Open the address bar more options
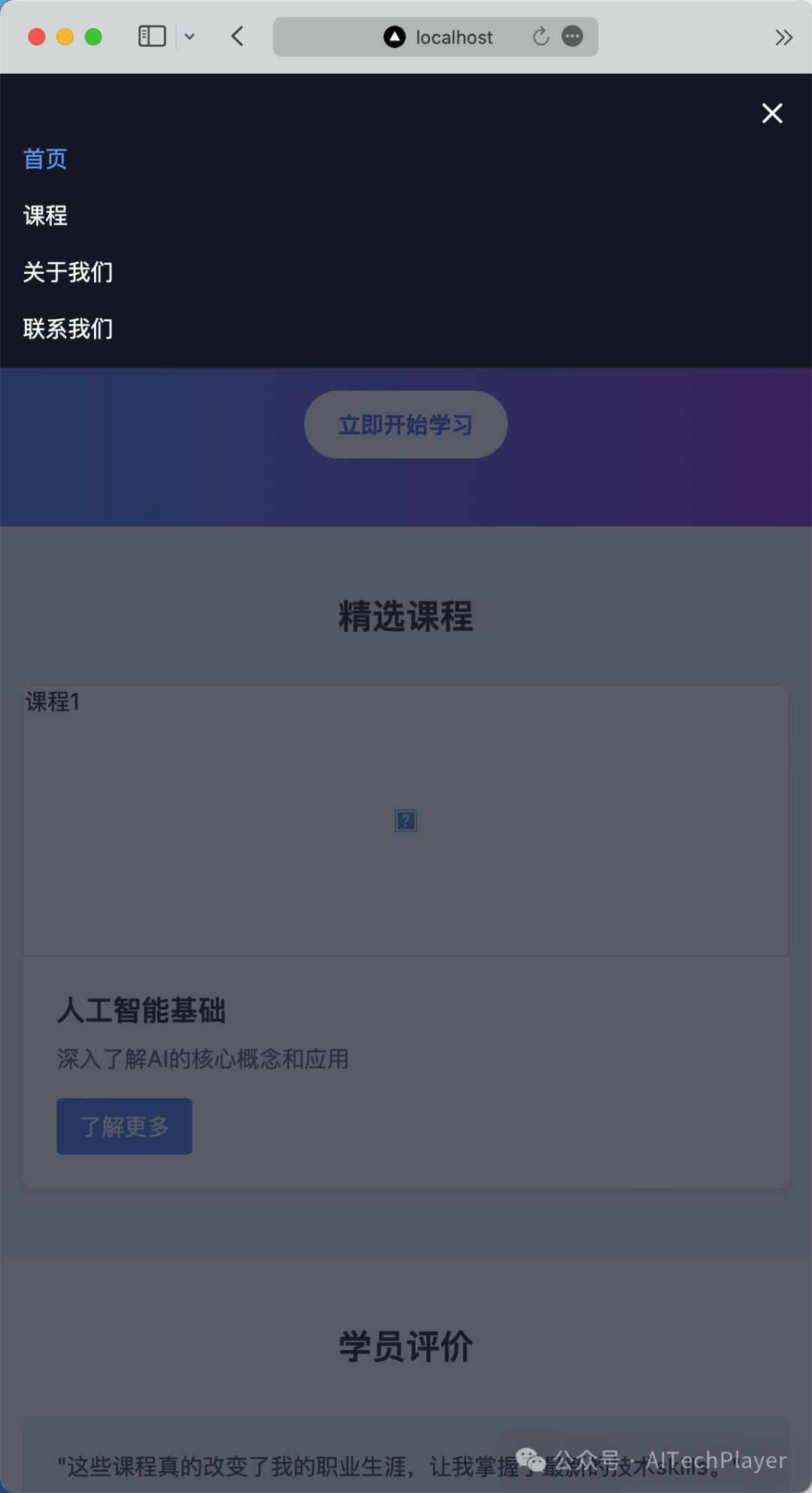This screenshot has height=1493, width=812. tap(573, 37)
